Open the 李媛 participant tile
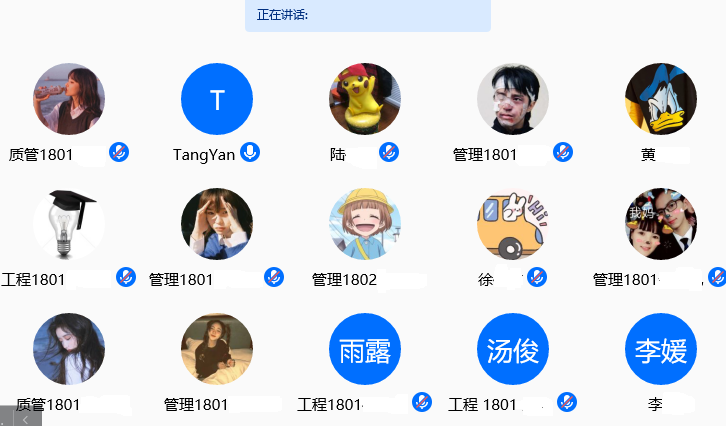This screenshot has width=726, height=426. [x=661, y=349]
